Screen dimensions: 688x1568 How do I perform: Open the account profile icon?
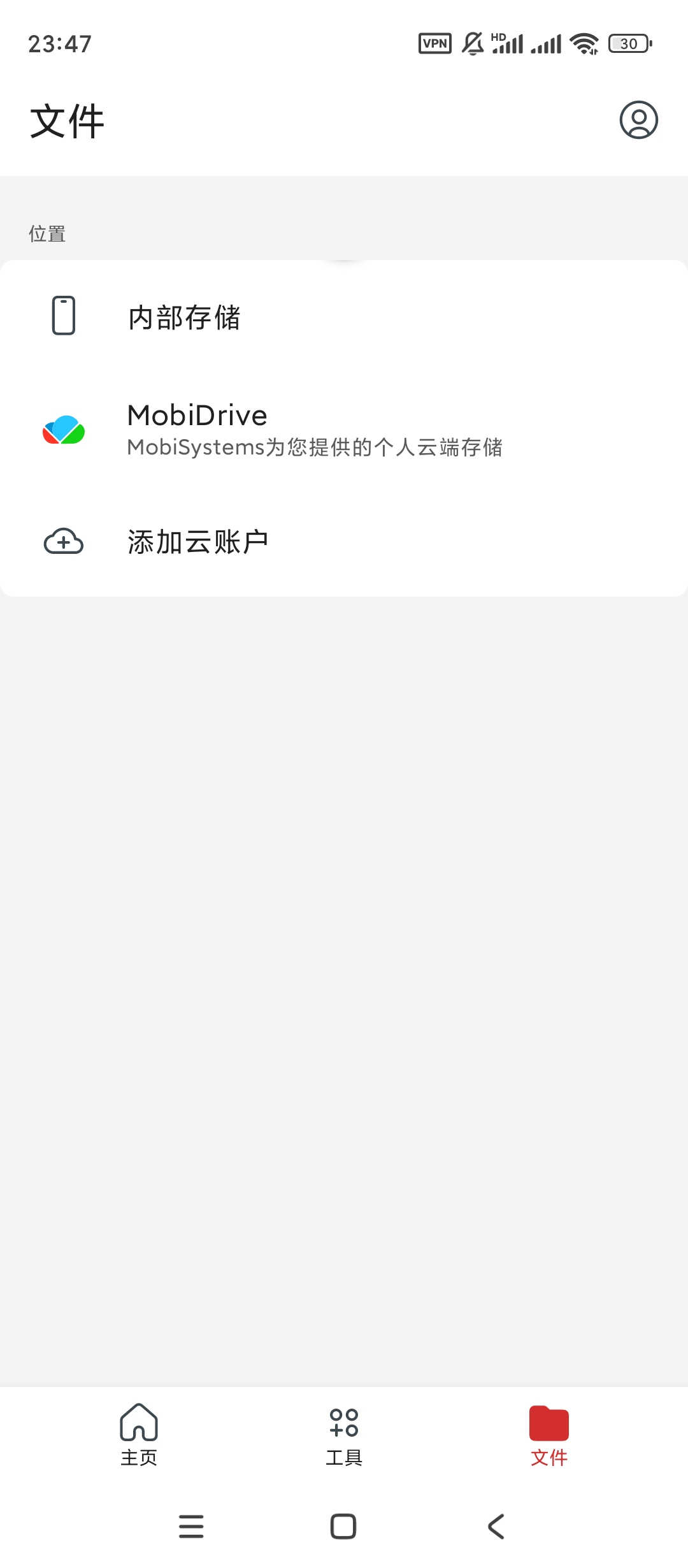[x=638, y=120]
